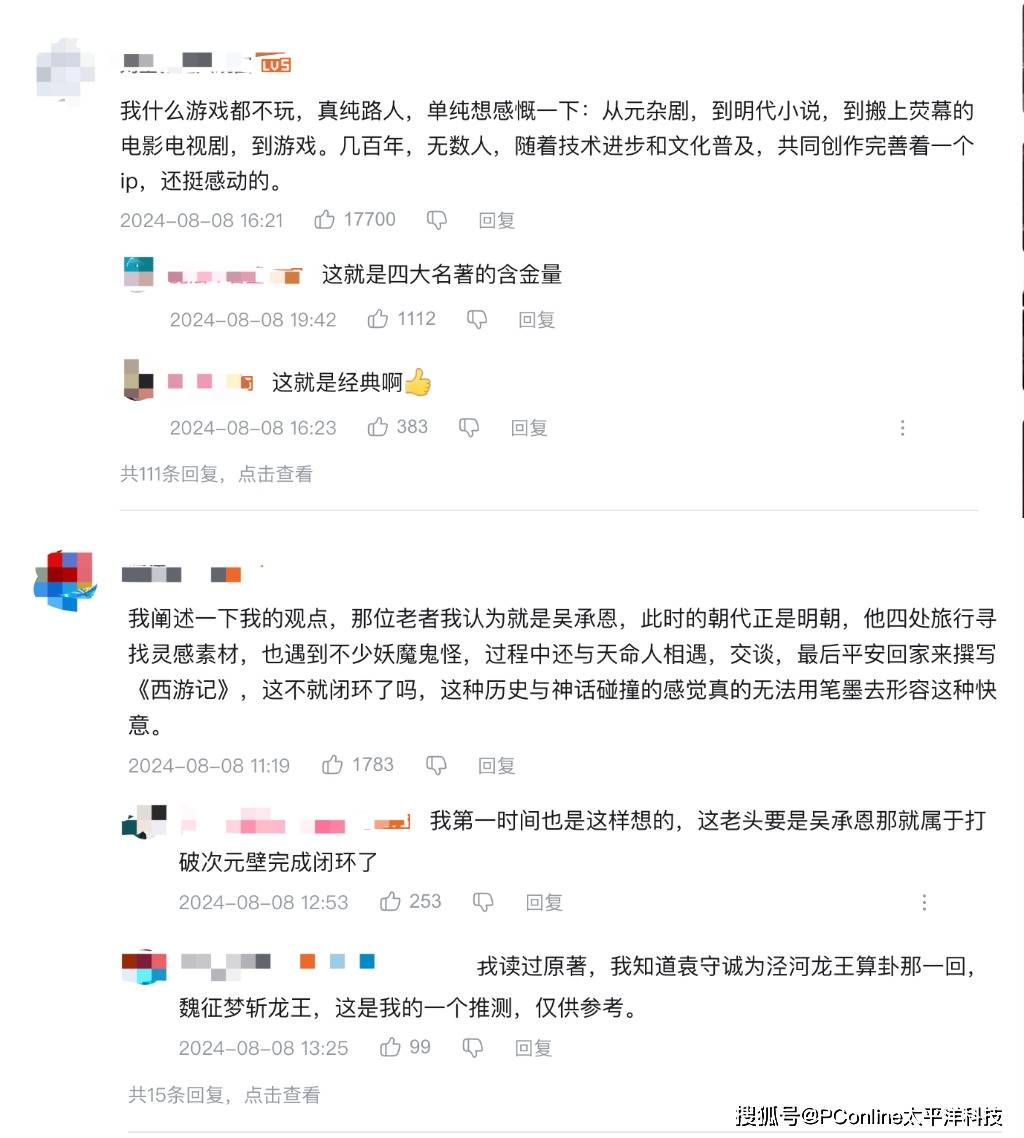
Task: View all 111 replies
Action: (216, 474)
